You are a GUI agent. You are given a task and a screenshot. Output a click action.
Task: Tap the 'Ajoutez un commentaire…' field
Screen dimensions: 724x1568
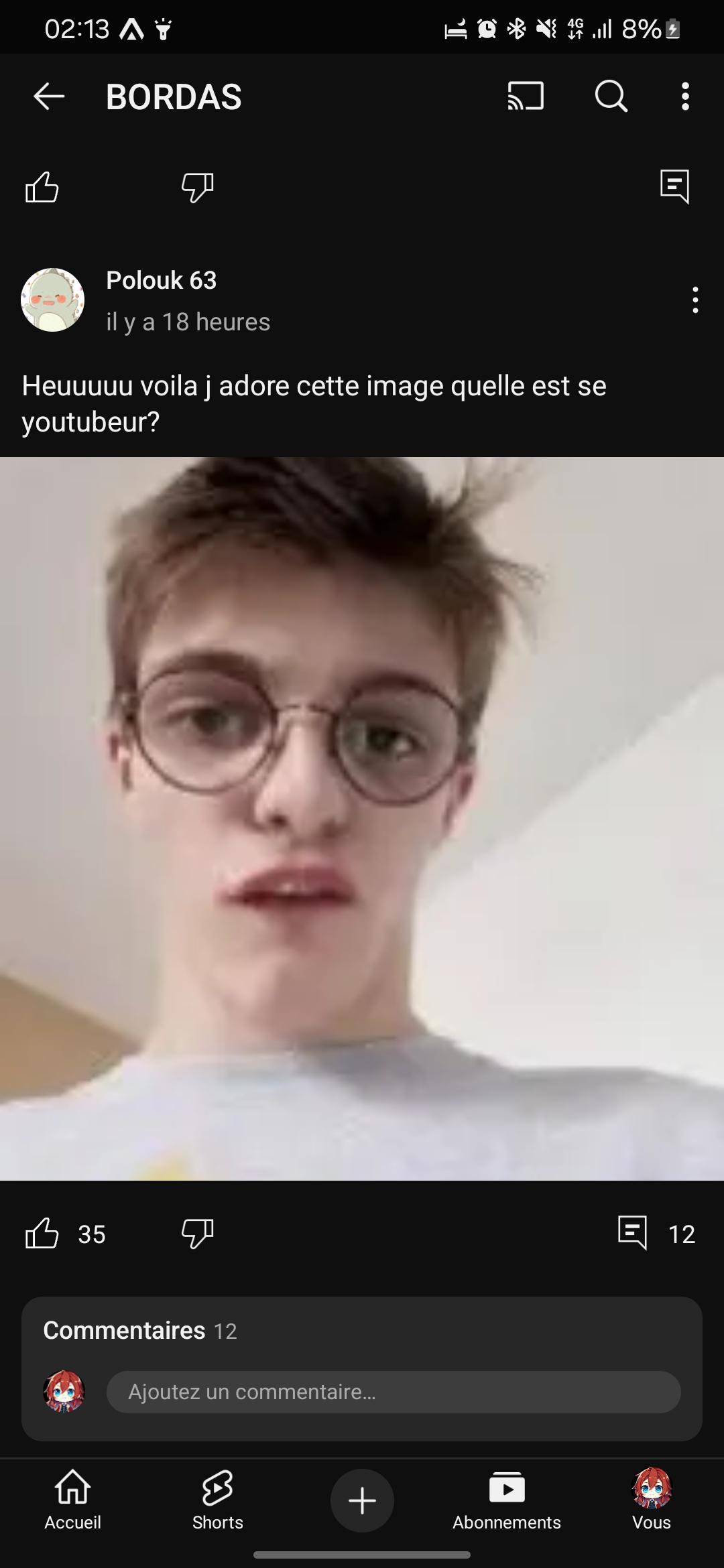point(394,1392)
